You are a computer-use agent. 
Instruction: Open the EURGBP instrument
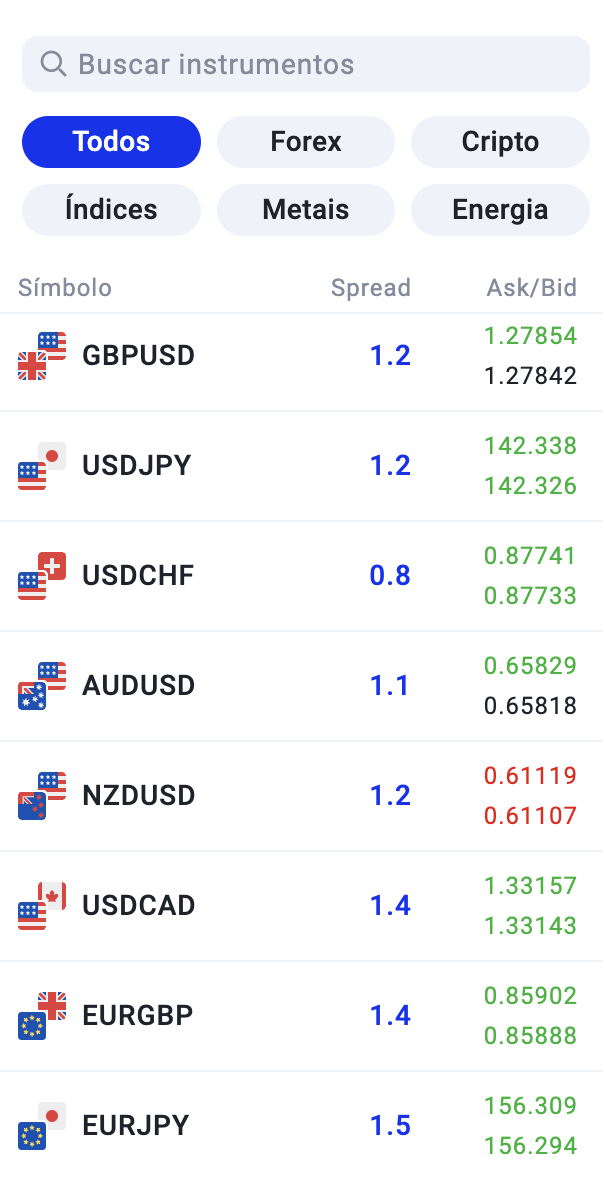coord(302,1015)
